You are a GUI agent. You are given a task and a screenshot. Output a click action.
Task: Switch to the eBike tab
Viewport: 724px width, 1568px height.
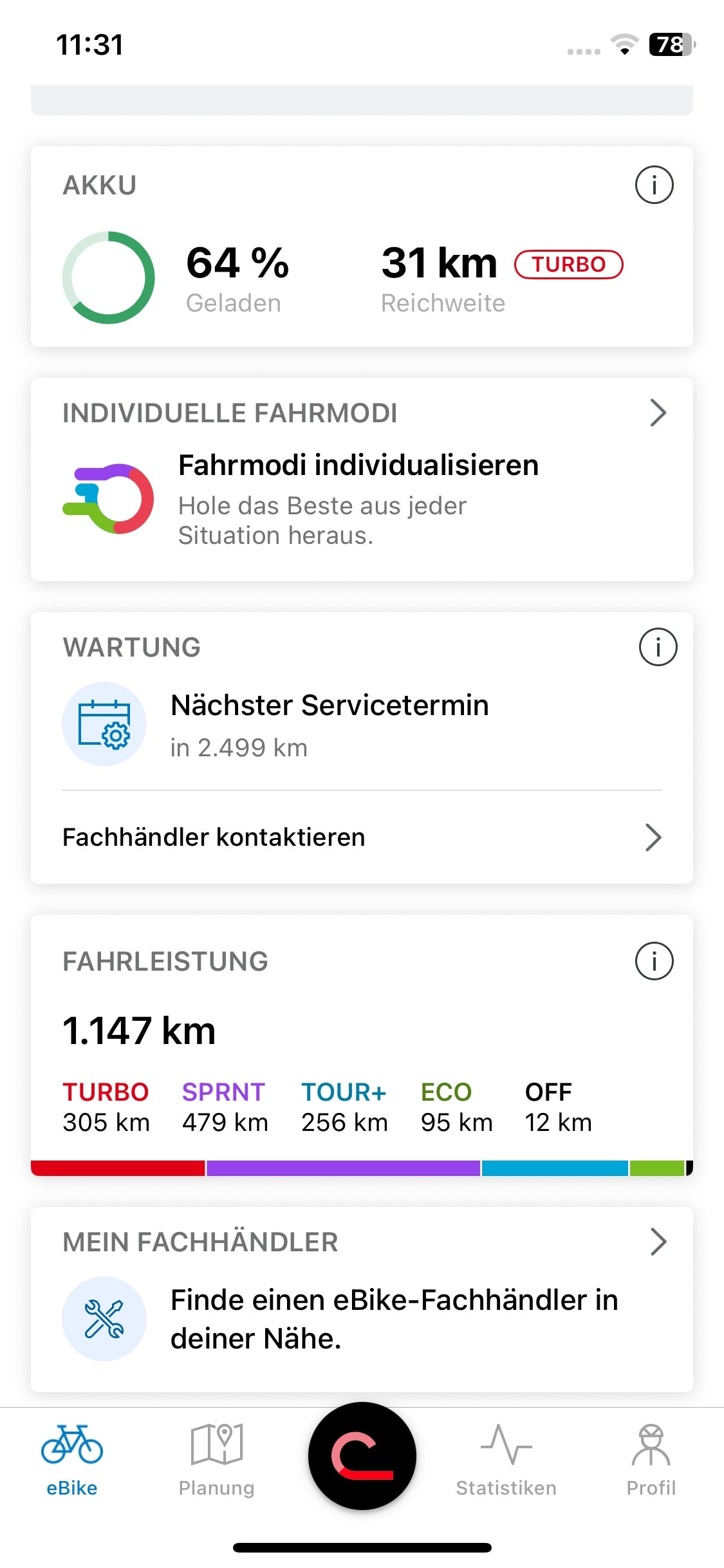pos(72,1460)
